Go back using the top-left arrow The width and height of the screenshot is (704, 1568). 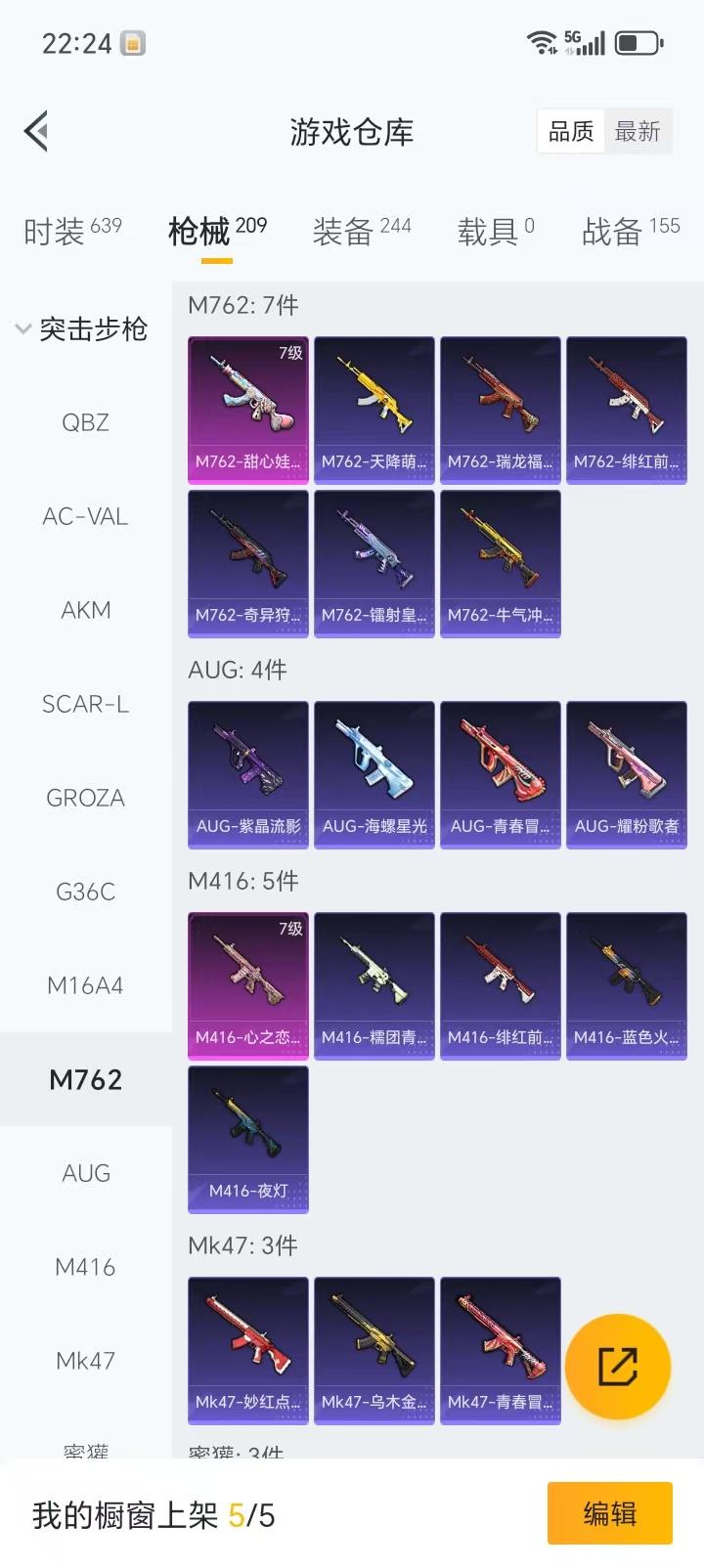[37, 131]
